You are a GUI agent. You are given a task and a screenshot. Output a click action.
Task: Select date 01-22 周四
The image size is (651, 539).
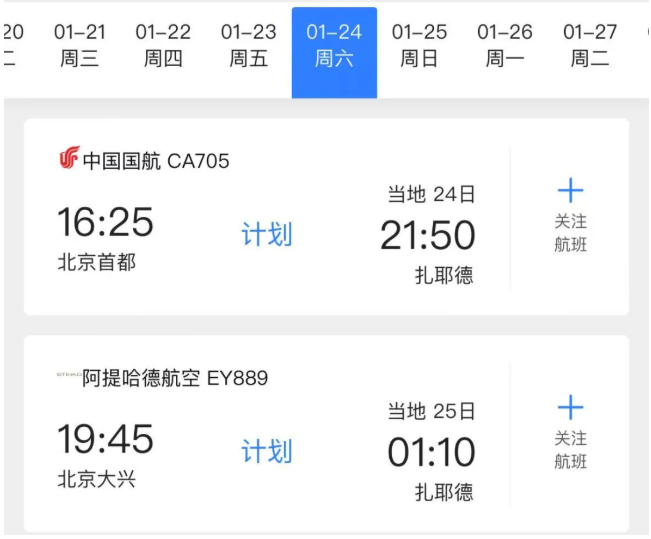click(x=163, y=46)
